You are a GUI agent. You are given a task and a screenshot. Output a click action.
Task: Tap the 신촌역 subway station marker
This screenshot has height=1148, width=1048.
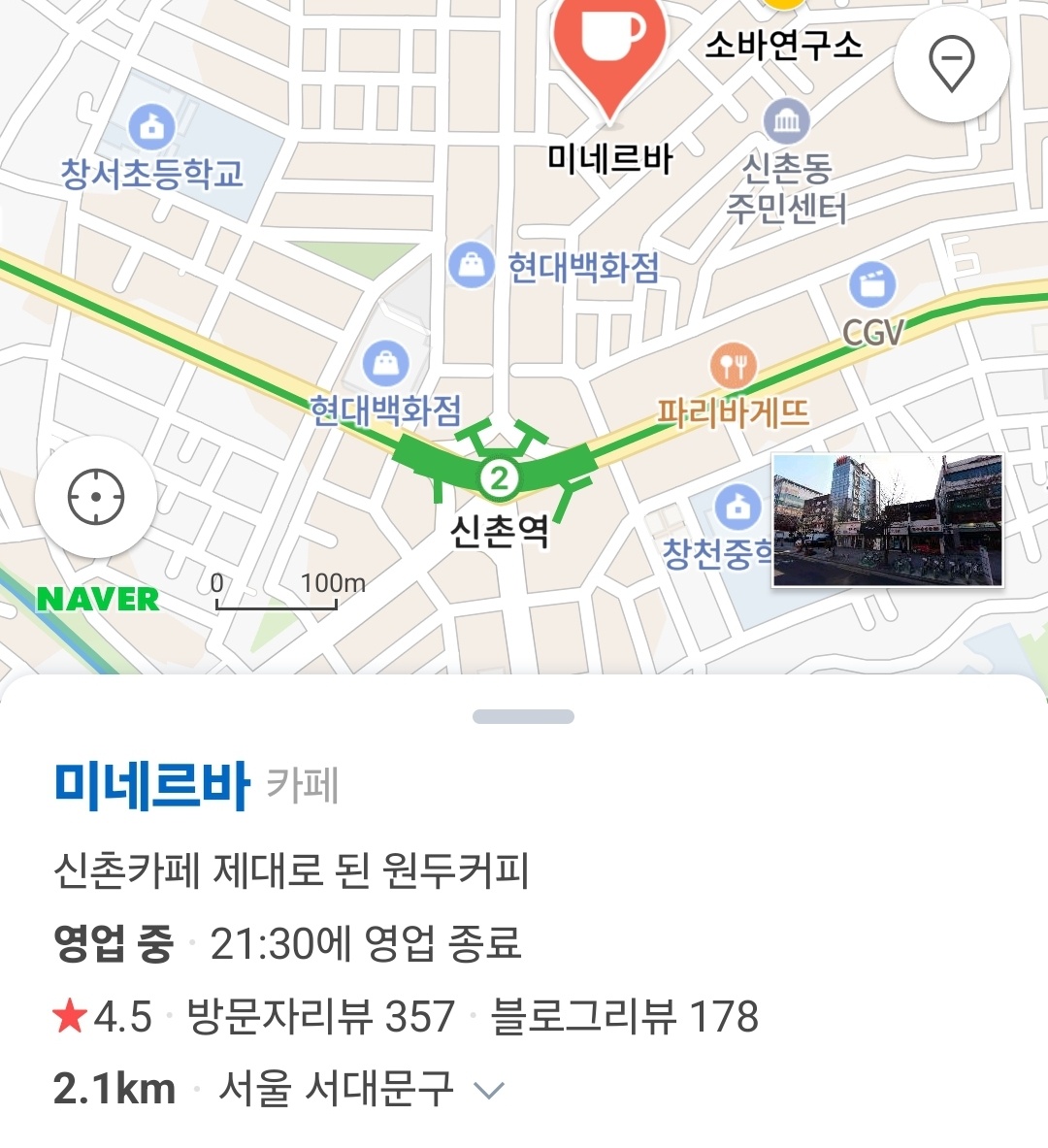[x=500, y=478]
